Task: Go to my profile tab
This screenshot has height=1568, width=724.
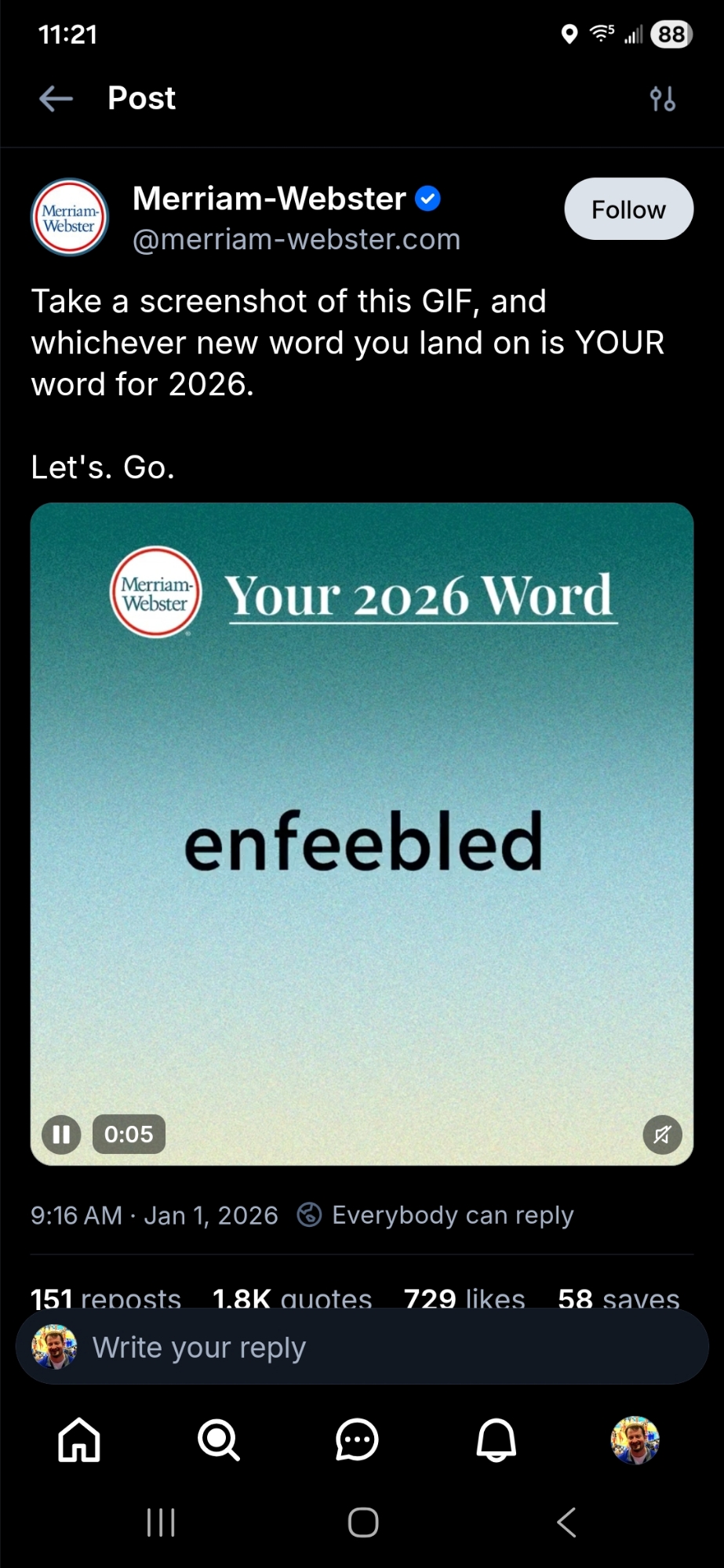Action: 635,1440
